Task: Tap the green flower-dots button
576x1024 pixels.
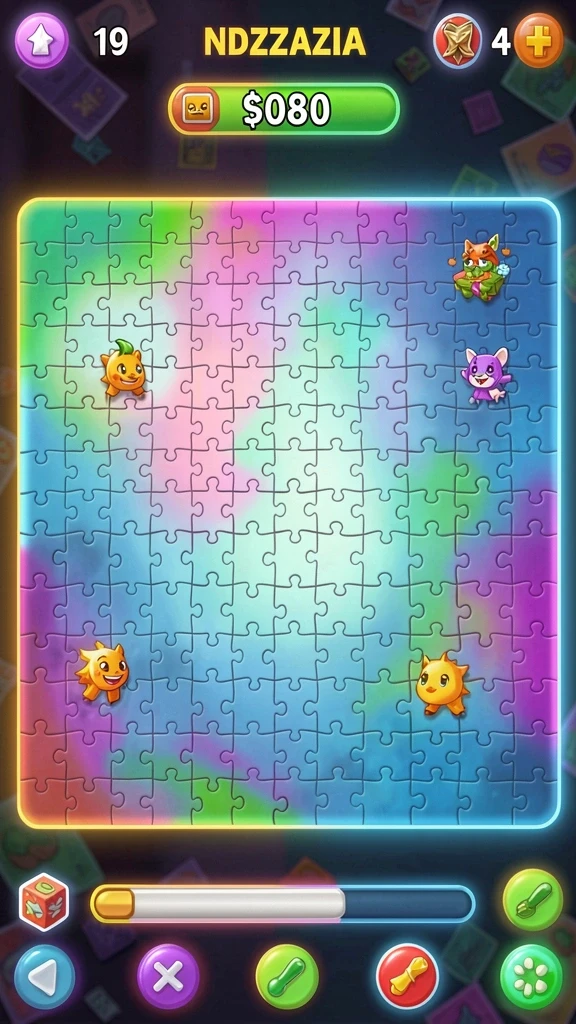Action: click(x=532, y=977)
